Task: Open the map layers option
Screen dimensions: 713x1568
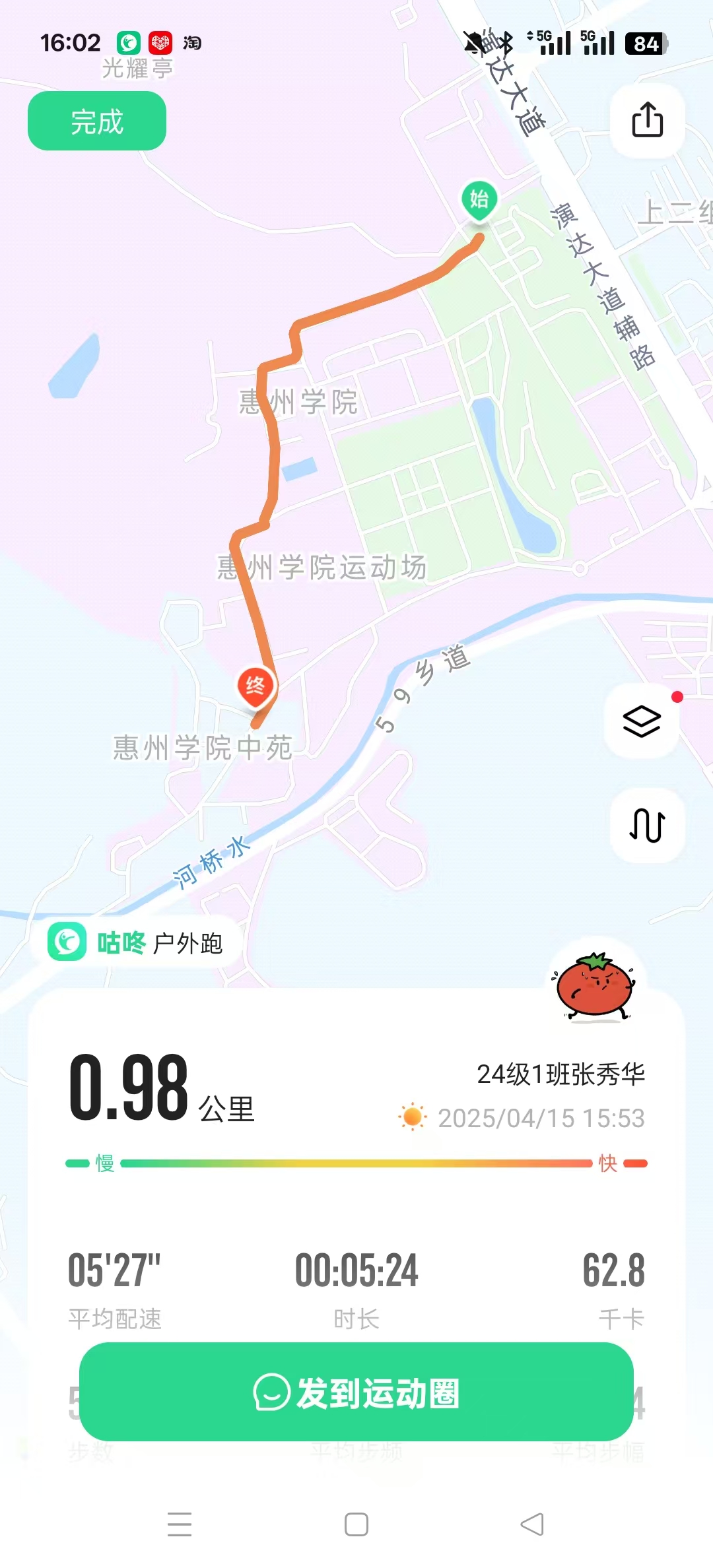Action: point(642,721)
